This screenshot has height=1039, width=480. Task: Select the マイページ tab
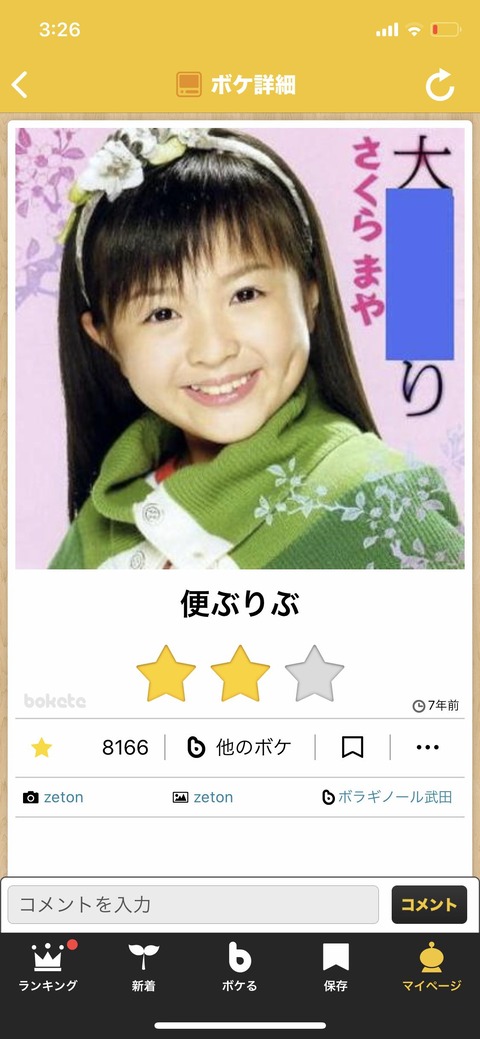(432, 967)
